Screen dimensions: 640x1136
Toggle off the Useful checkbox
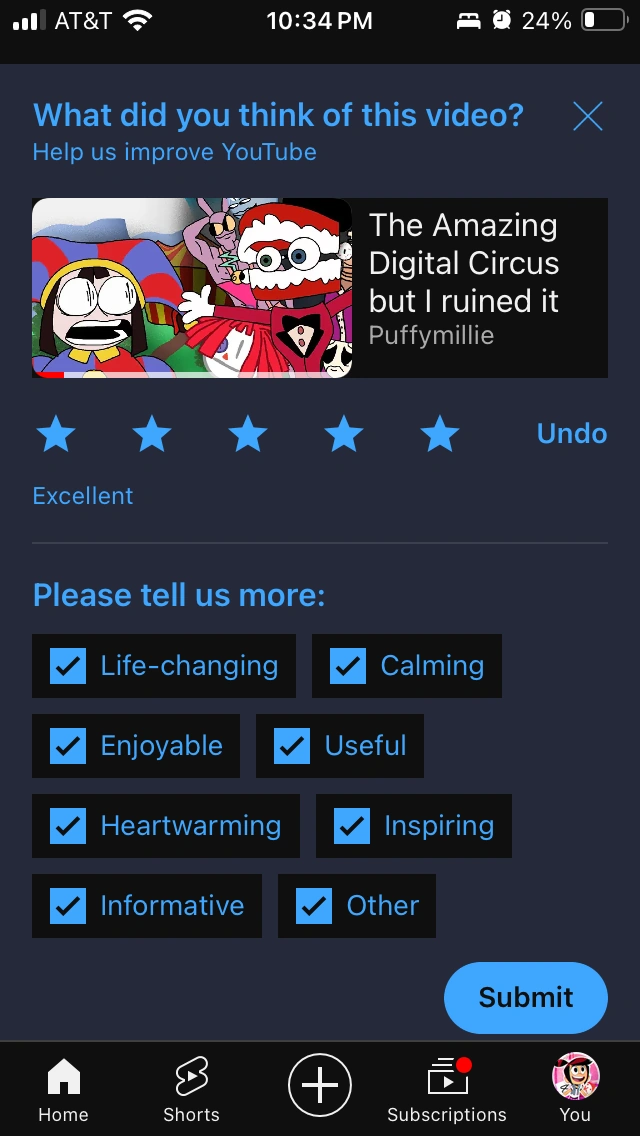(292, 746)
